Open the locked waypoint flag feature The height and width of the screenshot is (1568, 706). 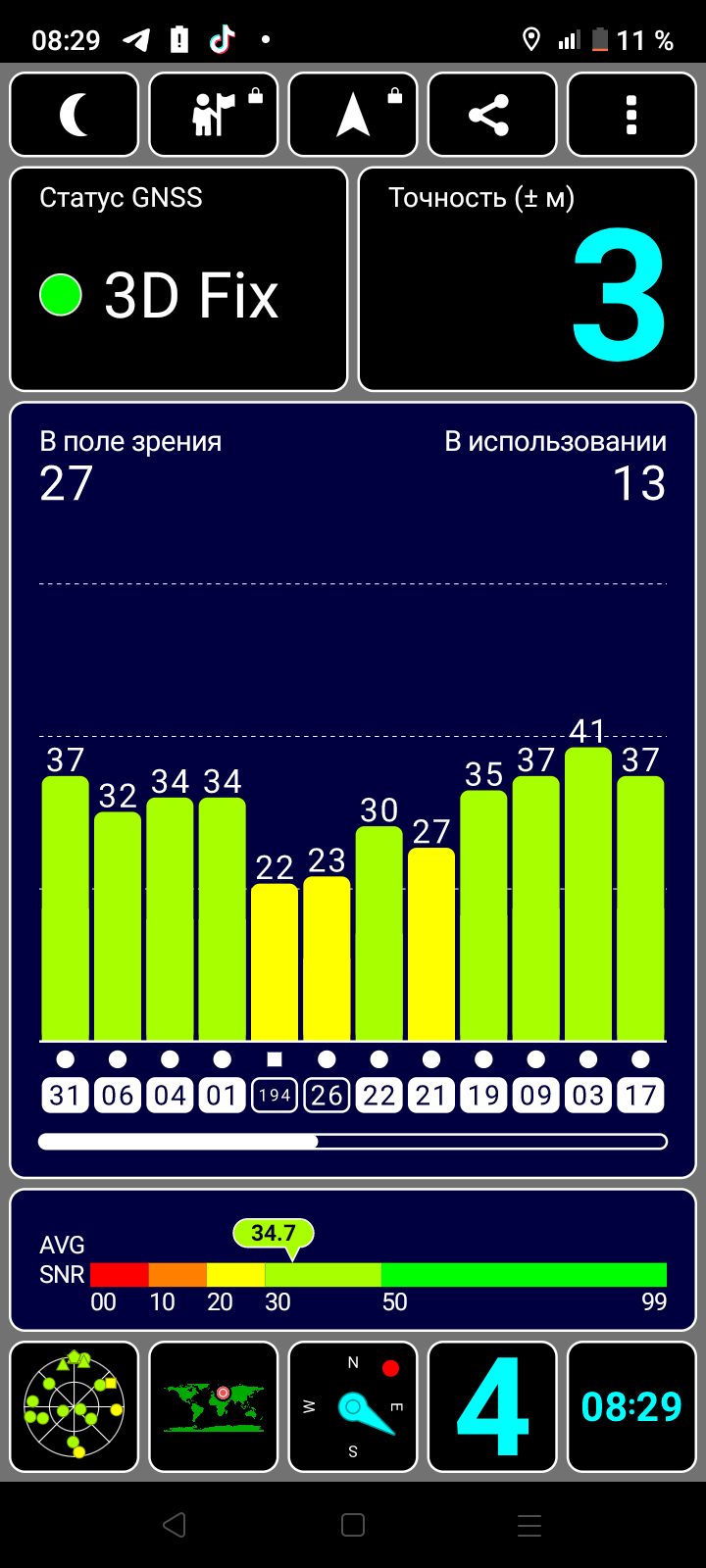click(214, 115)
